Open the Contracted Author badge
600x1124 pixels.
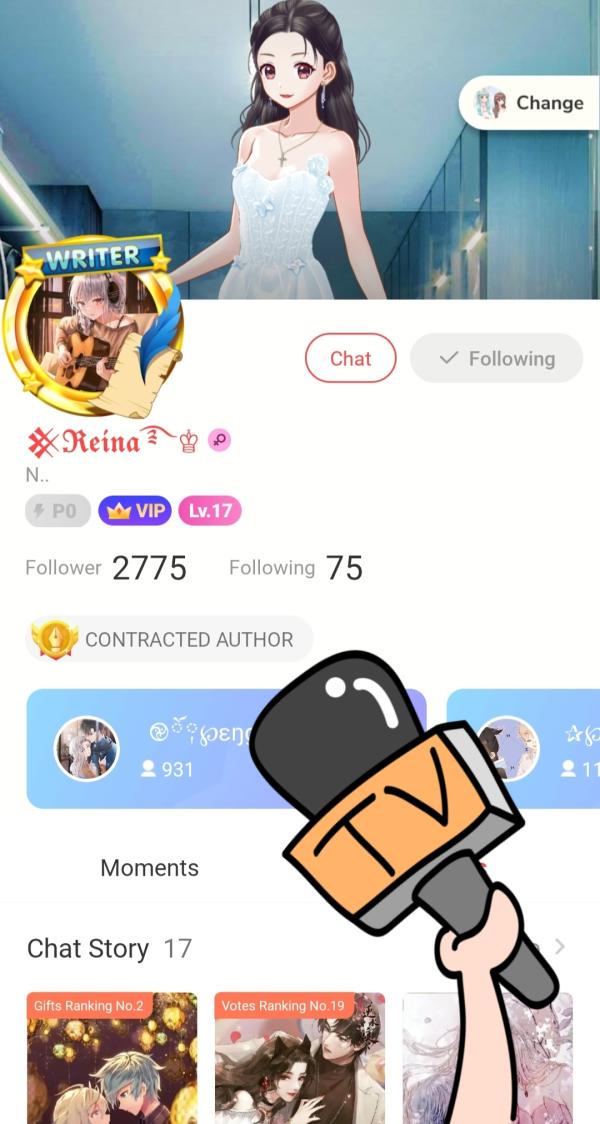(168, 639)
